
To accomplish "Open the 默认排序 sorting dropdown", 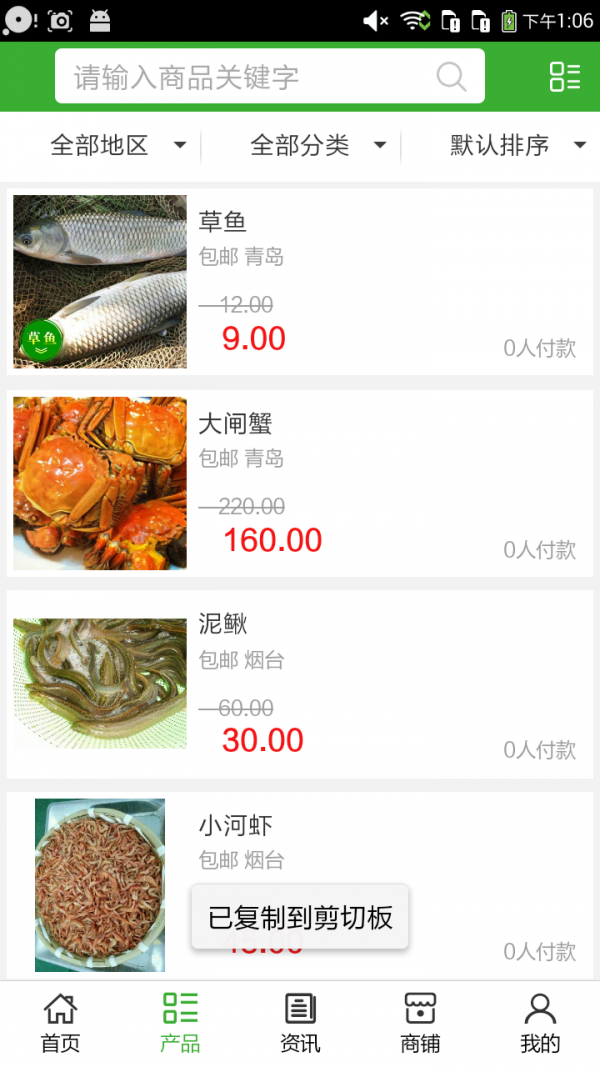I will (x=517, y=146).
